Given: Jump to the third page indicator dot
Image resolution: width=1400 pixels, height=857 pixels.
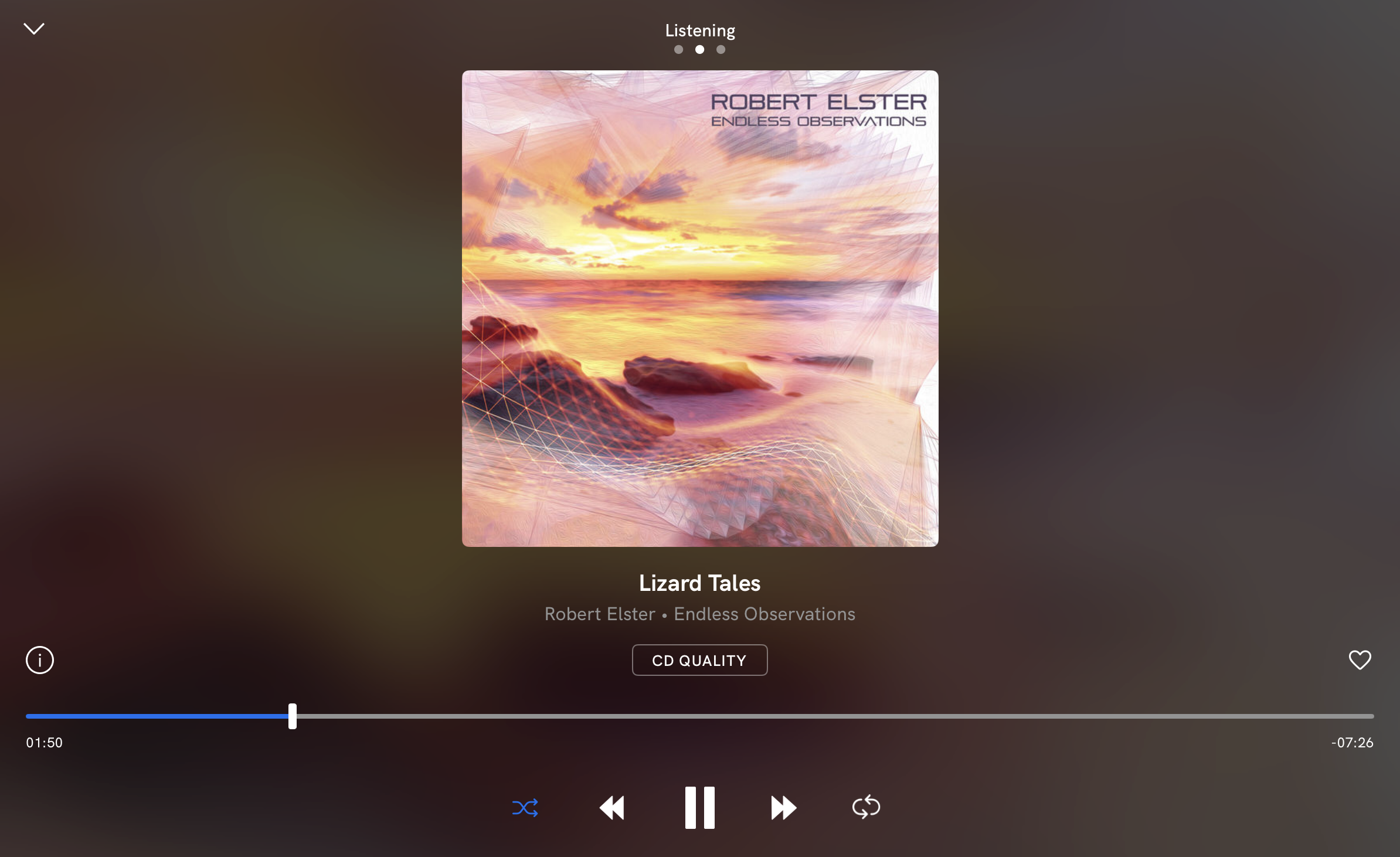Looking at the screenshot, I should 721,50.
